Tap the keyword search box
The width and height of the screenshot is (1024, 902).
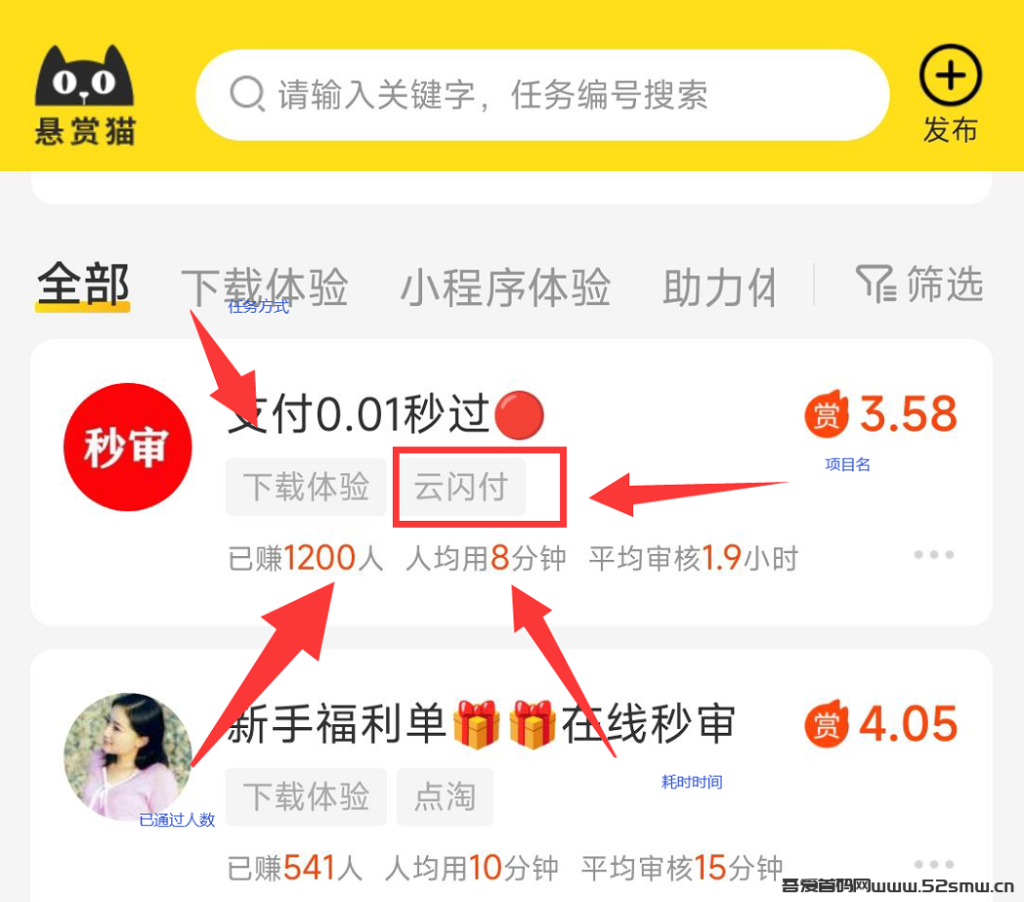coord(540,95)
